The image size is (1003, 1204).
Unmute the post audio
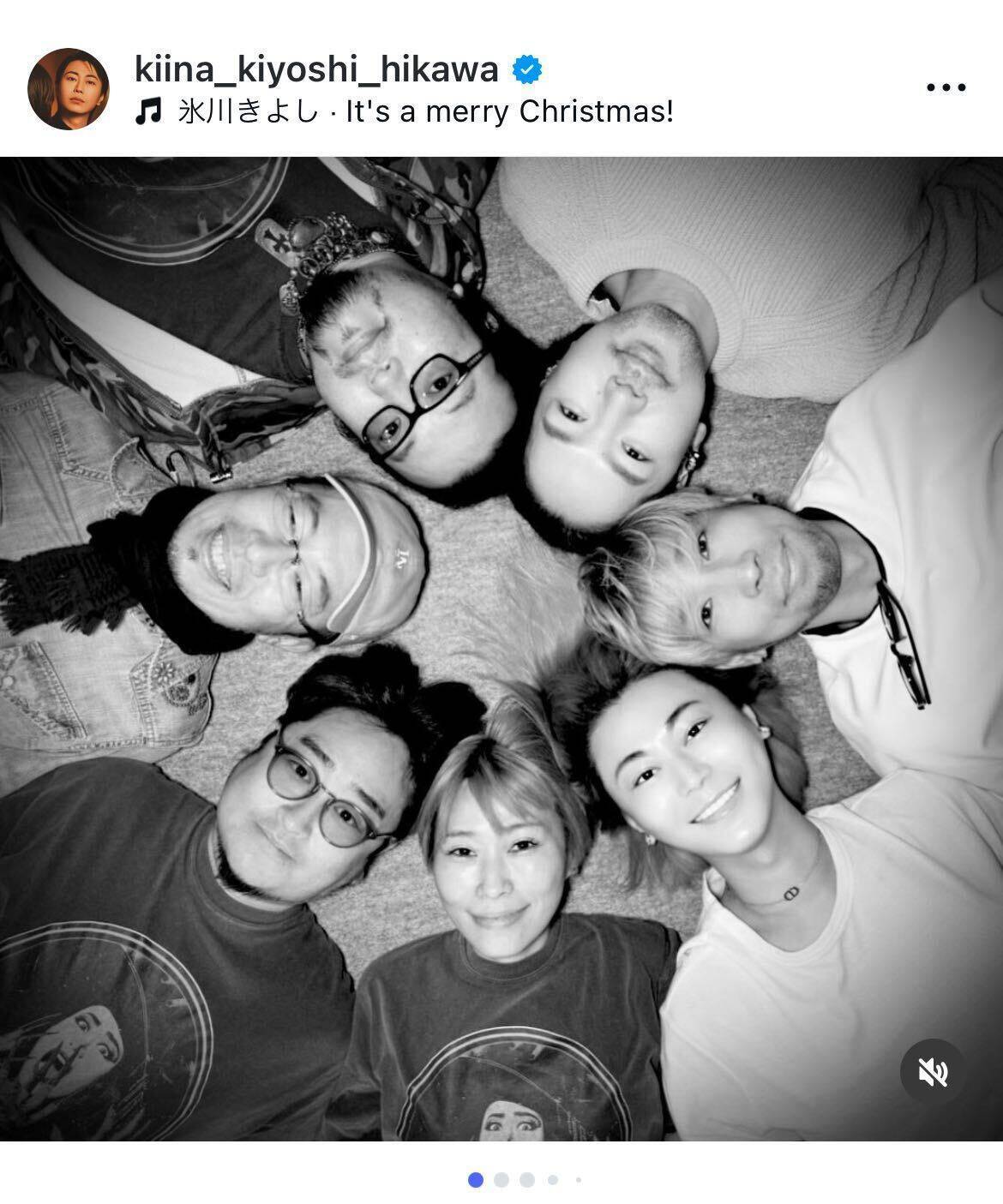[x=933, y=1071]
